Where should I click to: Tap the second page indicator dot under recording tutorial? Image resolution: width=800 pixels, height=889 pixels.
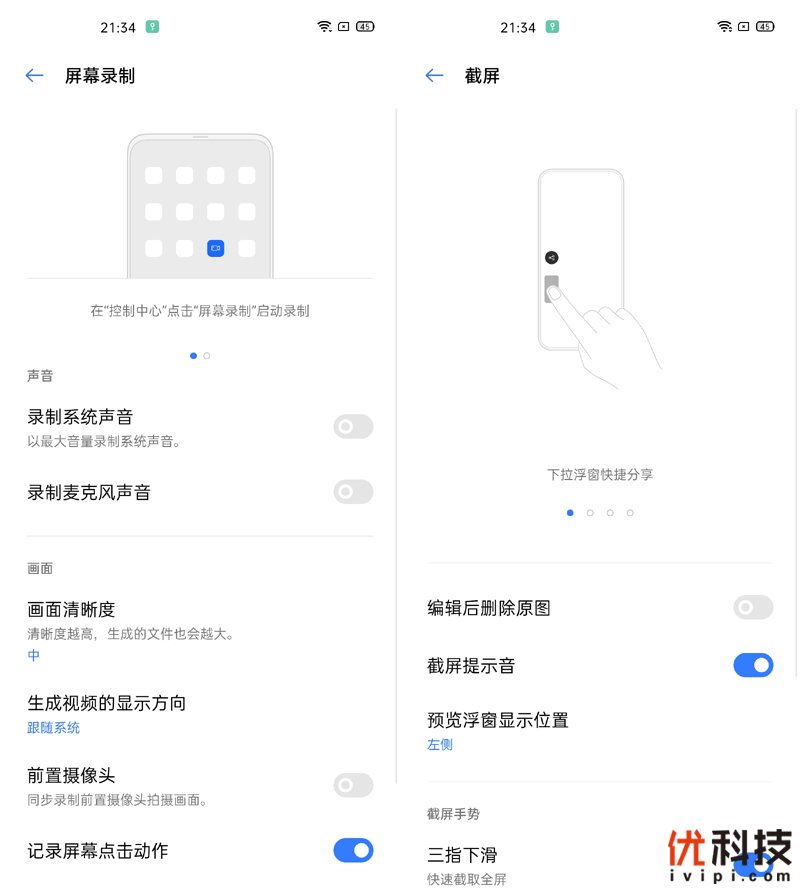coord(206,355)
